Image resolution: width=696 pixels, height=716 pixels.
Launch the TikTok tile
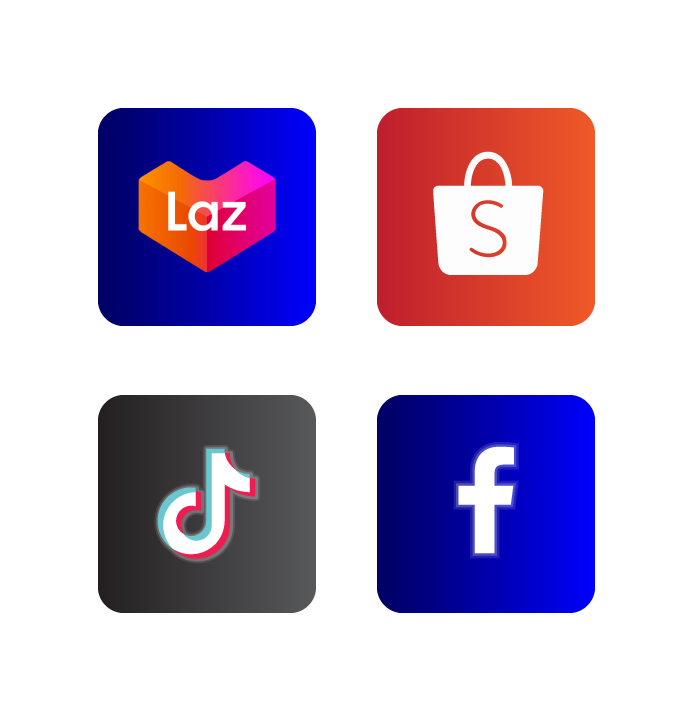click(207, 504)
